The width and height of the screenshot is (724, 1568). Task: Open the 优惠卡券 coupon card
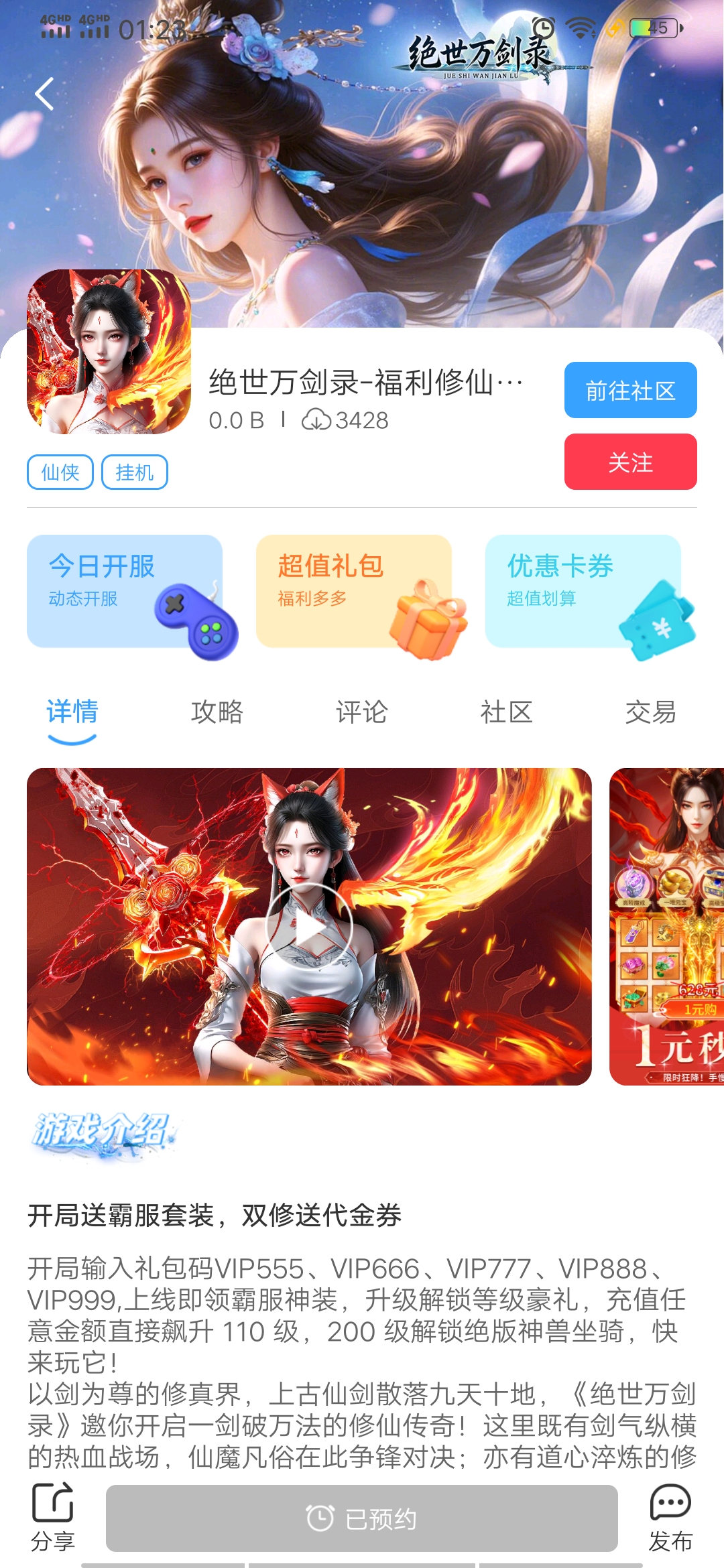(x=583, y=591)
